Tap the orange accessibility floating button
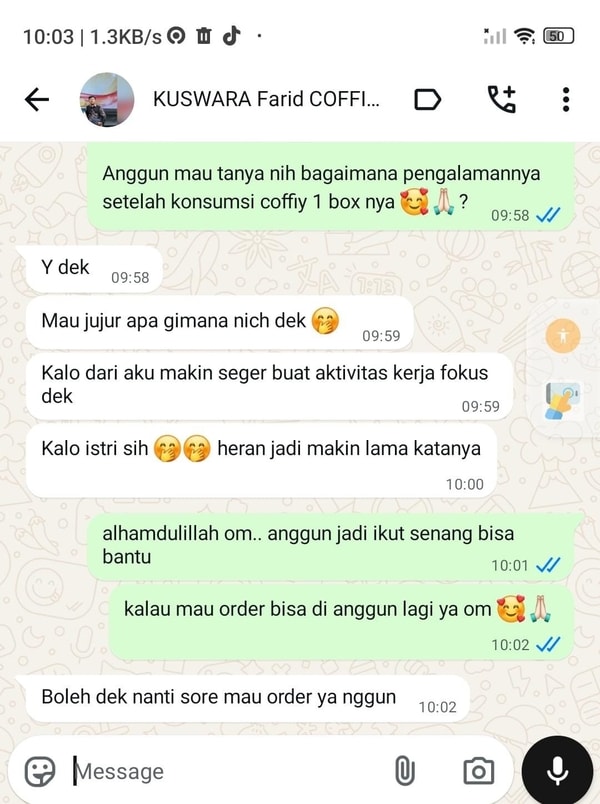The height and width of the screenshot is (804, 600). point(563,335)
